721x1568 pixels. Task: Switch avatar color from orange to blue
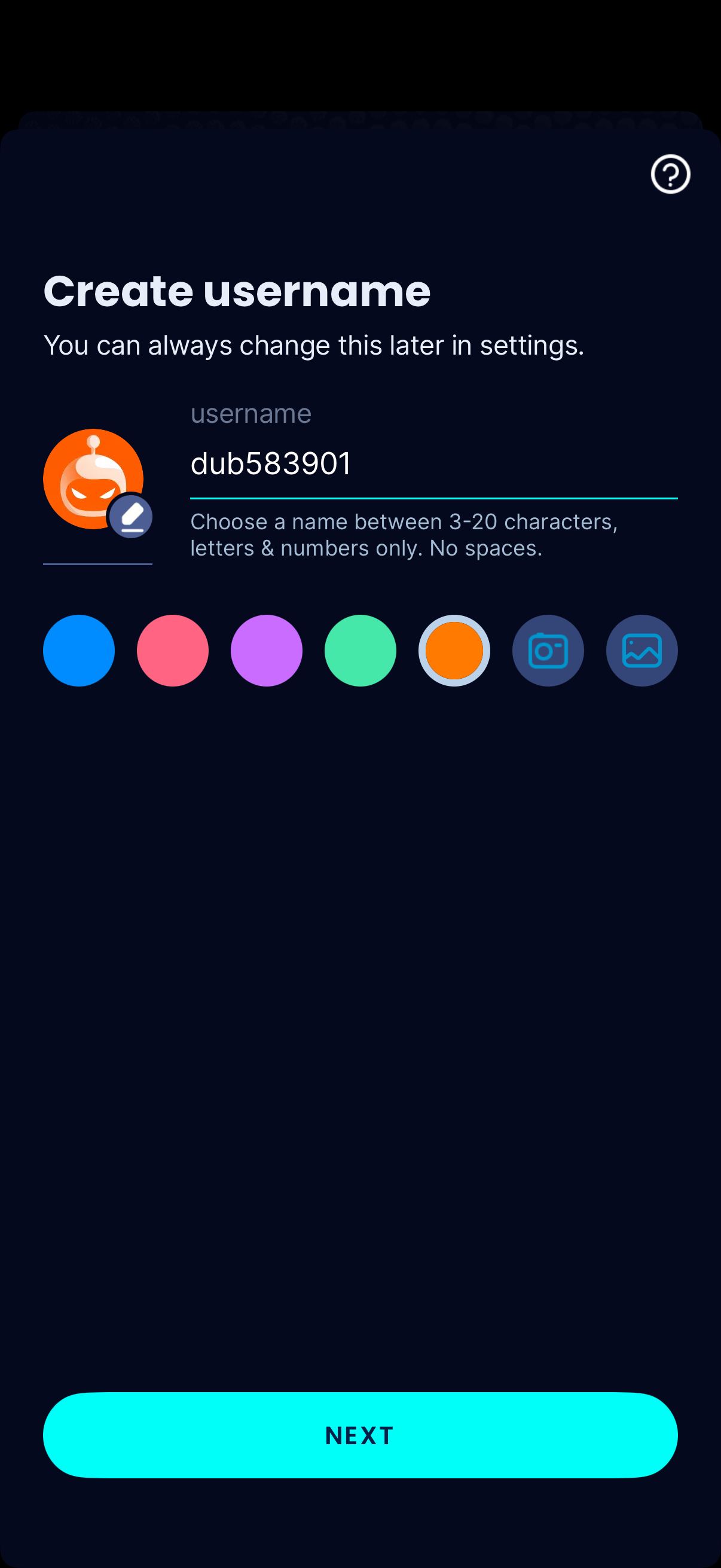click(x=78, y=650)
